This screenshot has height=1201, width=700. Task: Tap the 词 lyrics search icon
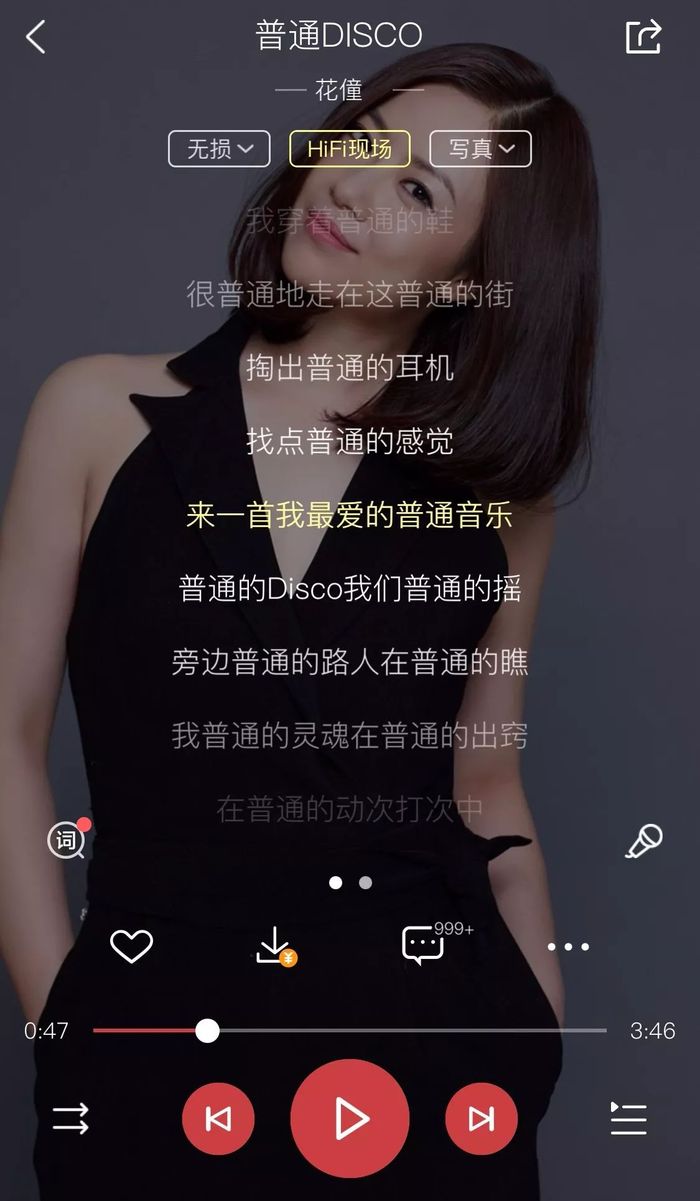tap(68, 840)
